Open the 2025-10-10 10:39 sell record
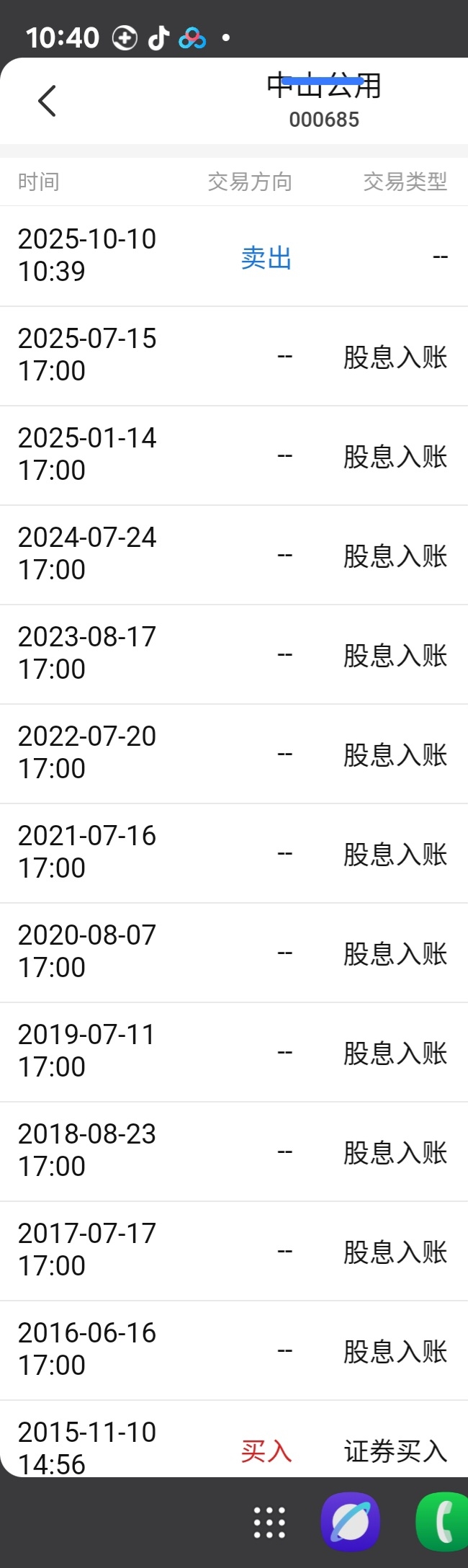468x1568 pixels. [x=234, y=256]
